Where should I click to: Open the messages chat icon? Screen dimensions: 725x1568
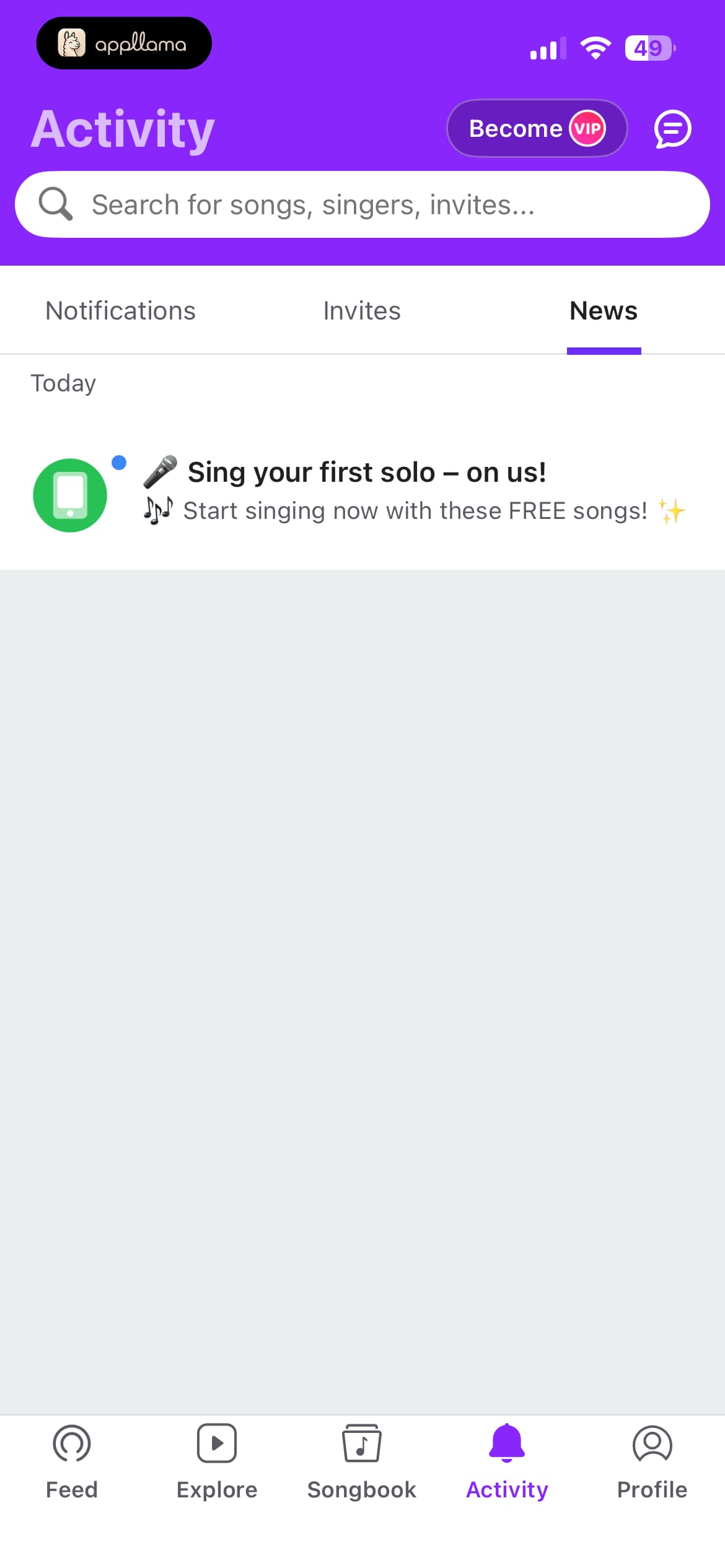tap(672, 129)
